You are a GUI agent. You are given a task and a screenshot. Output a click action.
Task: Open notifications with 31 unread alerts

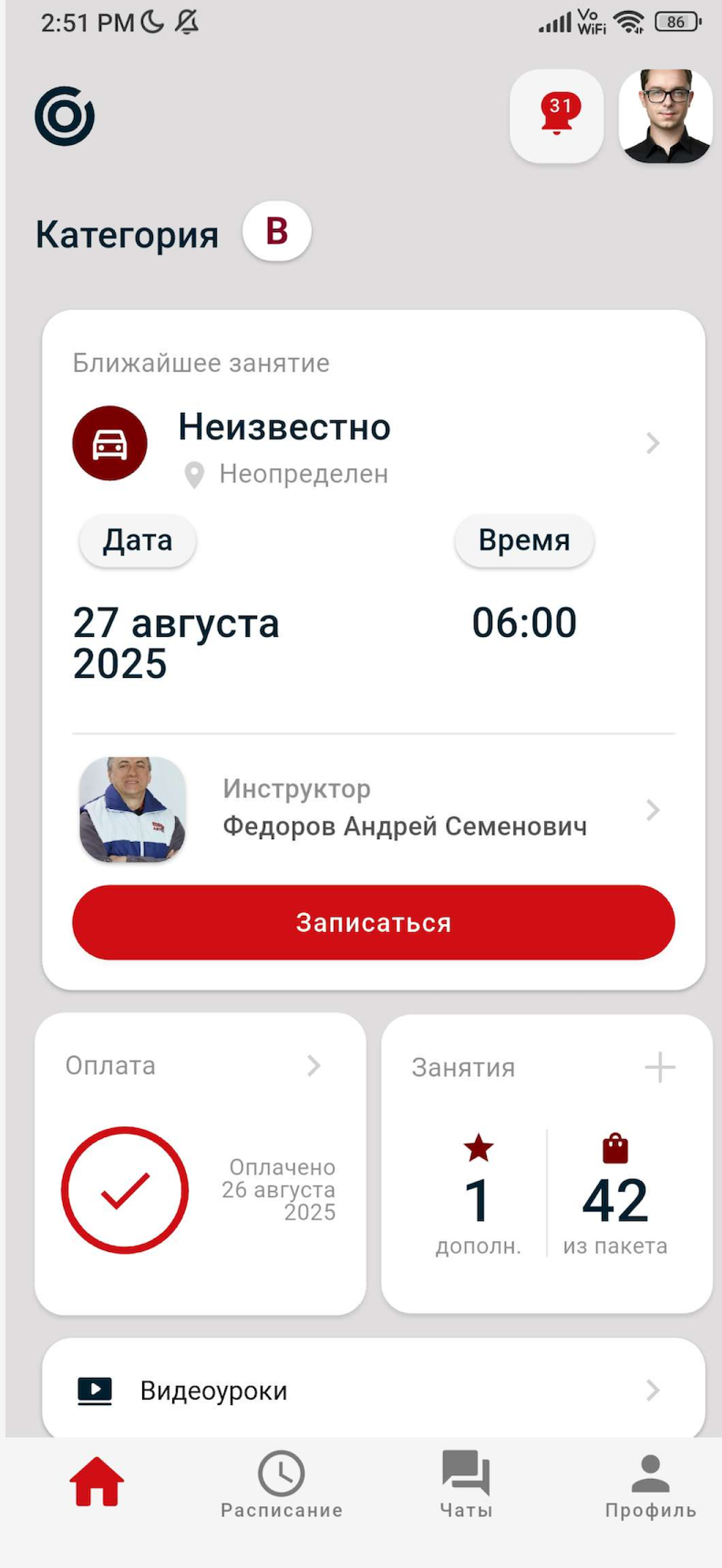557,116
